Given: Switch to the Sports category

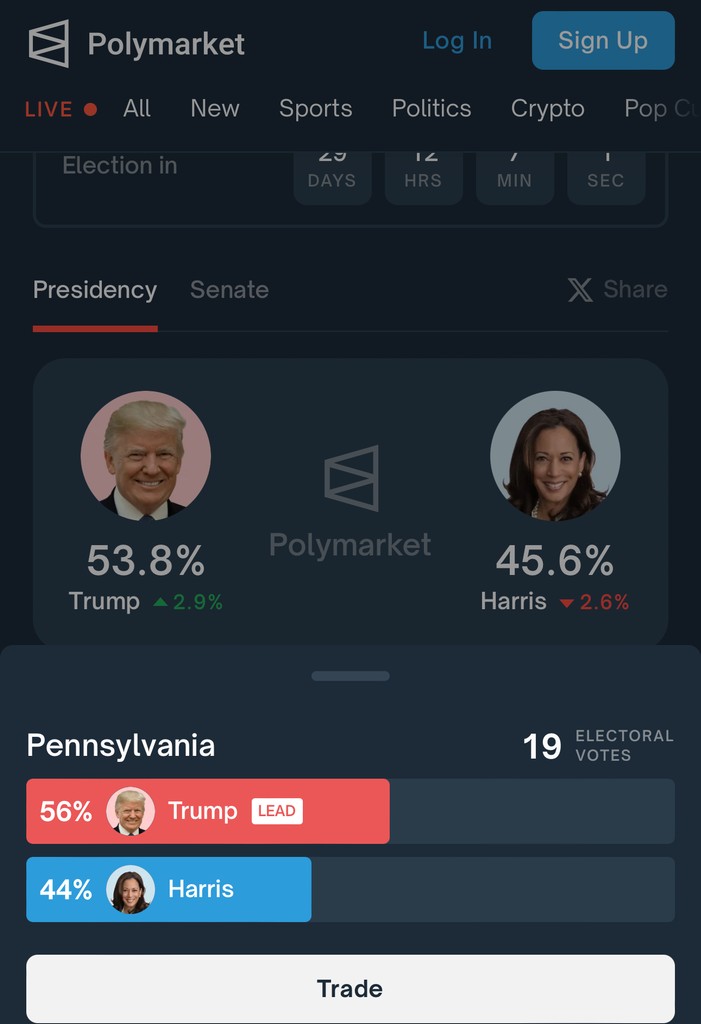Looking at the screenshot, I should point(316,109).
